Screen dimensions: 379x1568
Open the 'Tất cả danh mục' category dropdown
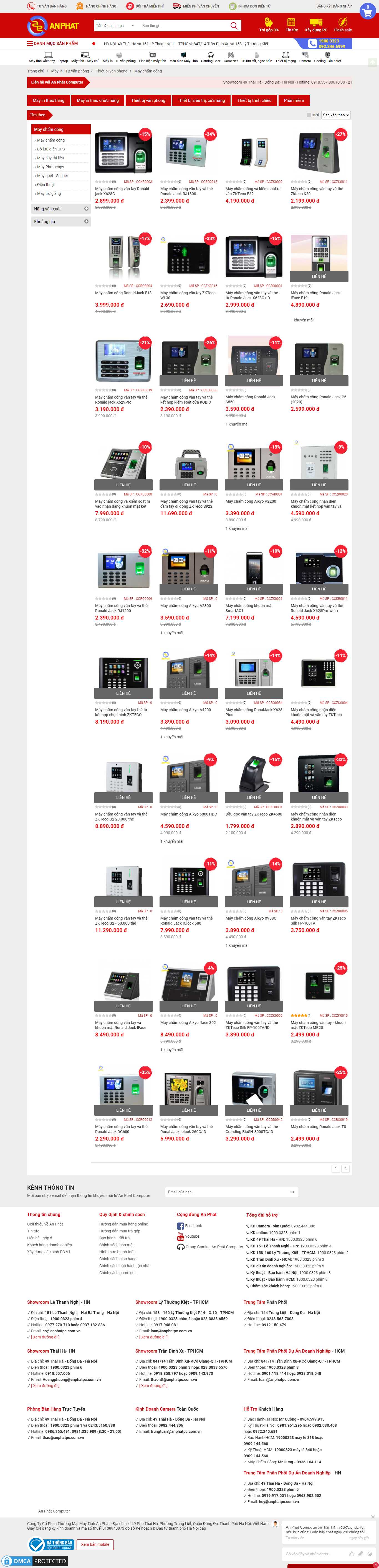(114, 26)
